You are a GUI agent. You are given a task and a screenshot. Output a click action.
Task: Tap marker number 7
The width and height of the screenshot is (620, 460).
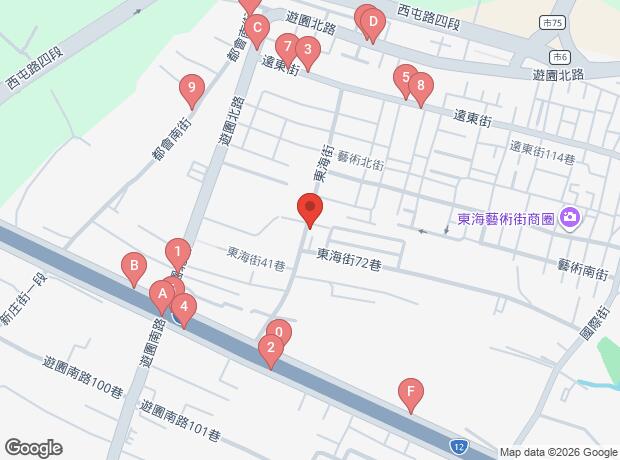286,46
